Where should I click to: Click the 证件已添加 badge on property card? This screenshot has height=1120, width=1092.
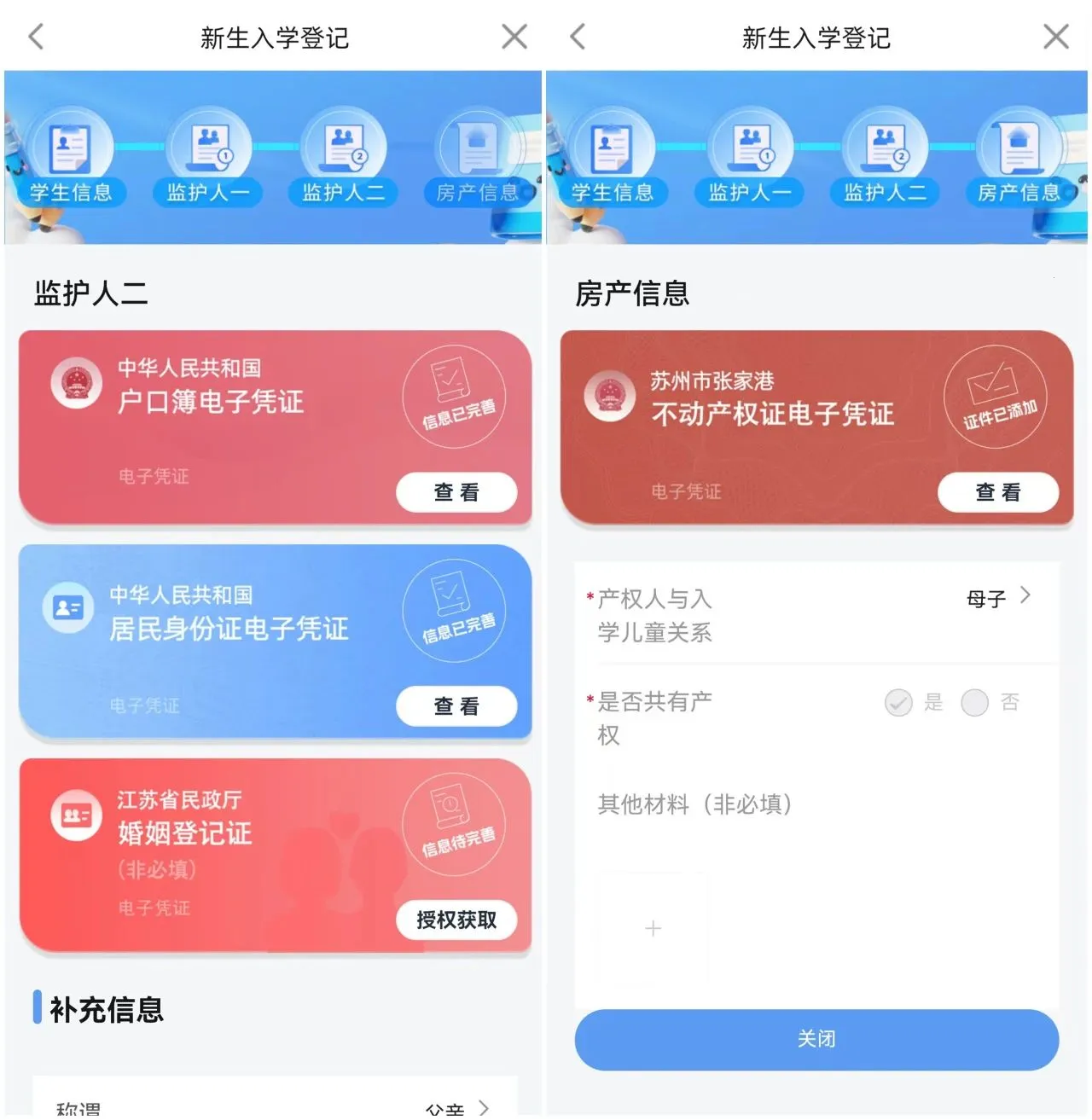point(996,398)
